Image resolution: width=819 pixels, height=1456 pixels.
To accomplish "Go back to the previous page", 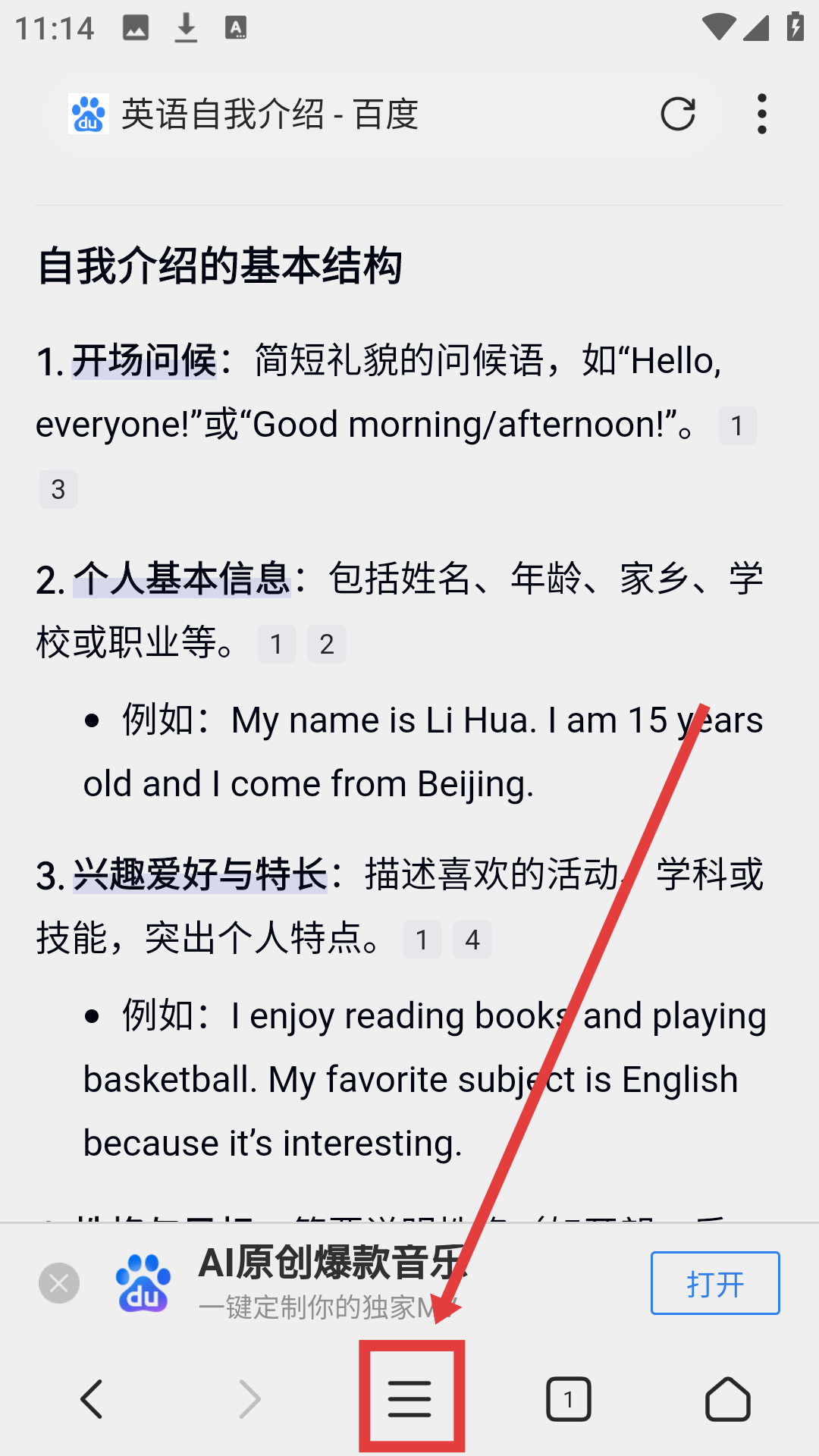I will pyautogui.click(x=92, y=1399).
